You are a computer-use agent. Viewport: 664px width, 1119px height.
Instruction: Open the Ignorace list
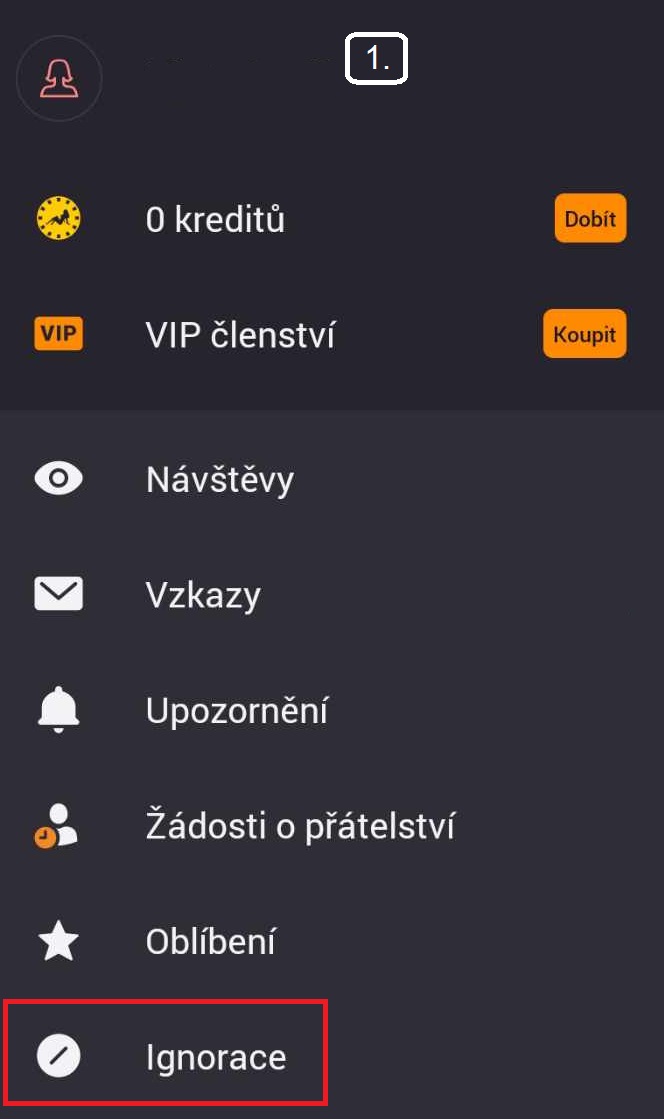point(215,1057)
